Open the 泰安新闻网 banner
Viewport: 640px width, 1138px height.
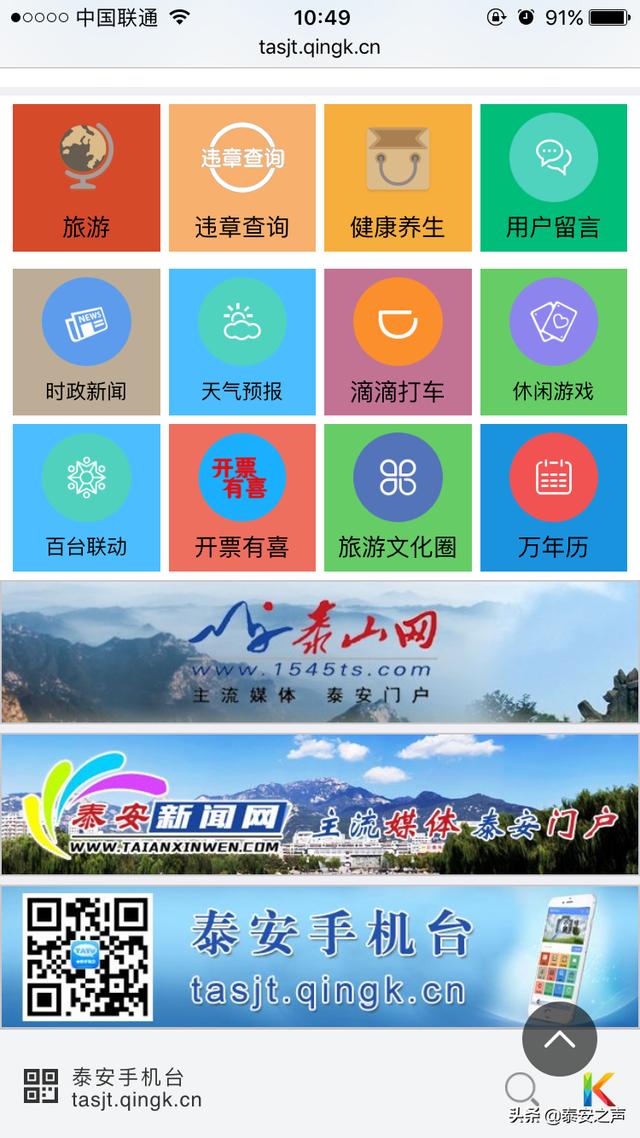pos(320,804)
